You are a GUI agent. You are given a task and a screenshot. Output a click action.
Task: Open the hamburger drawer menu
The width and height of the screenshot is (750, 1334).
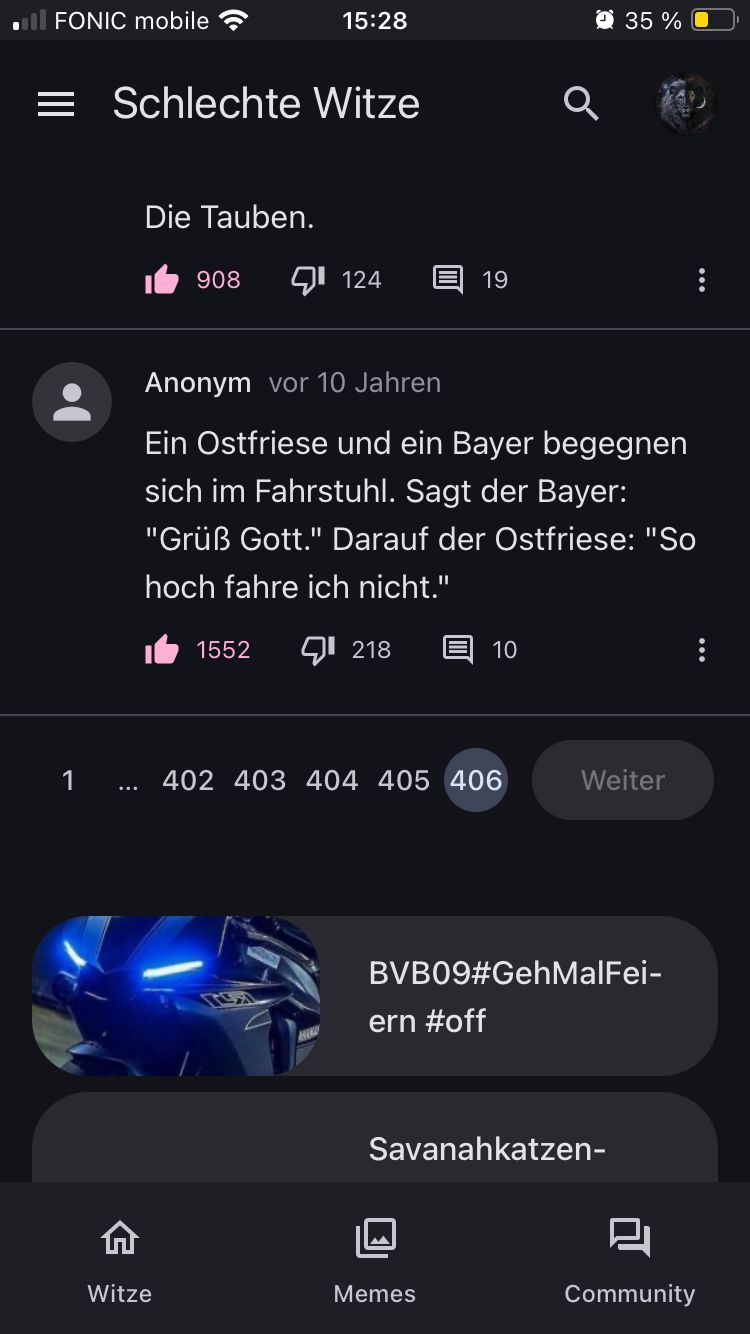click(56, 104)
